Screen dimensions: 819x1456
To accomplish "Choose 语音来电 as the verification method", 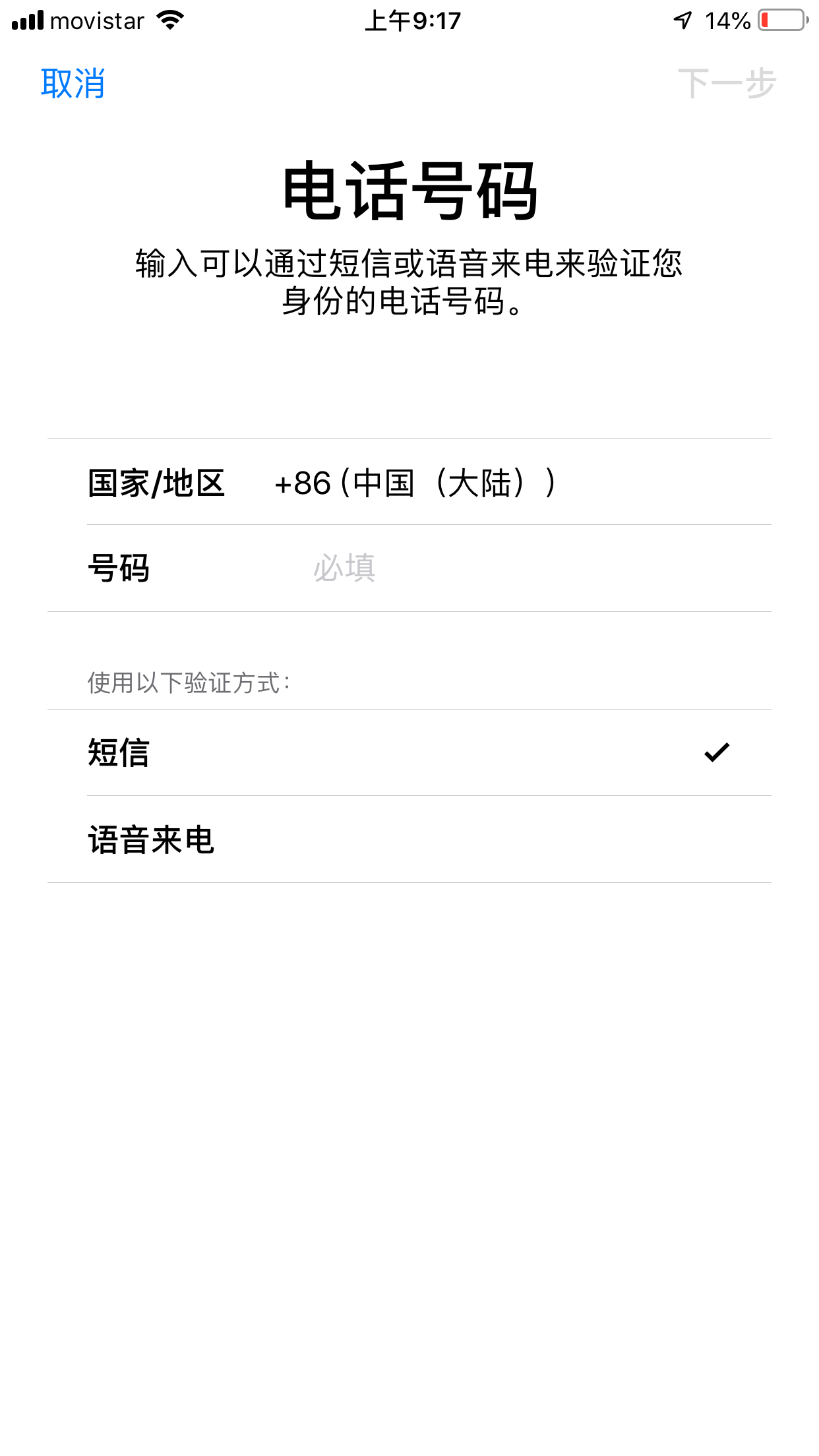I will (x=409, y=839).
